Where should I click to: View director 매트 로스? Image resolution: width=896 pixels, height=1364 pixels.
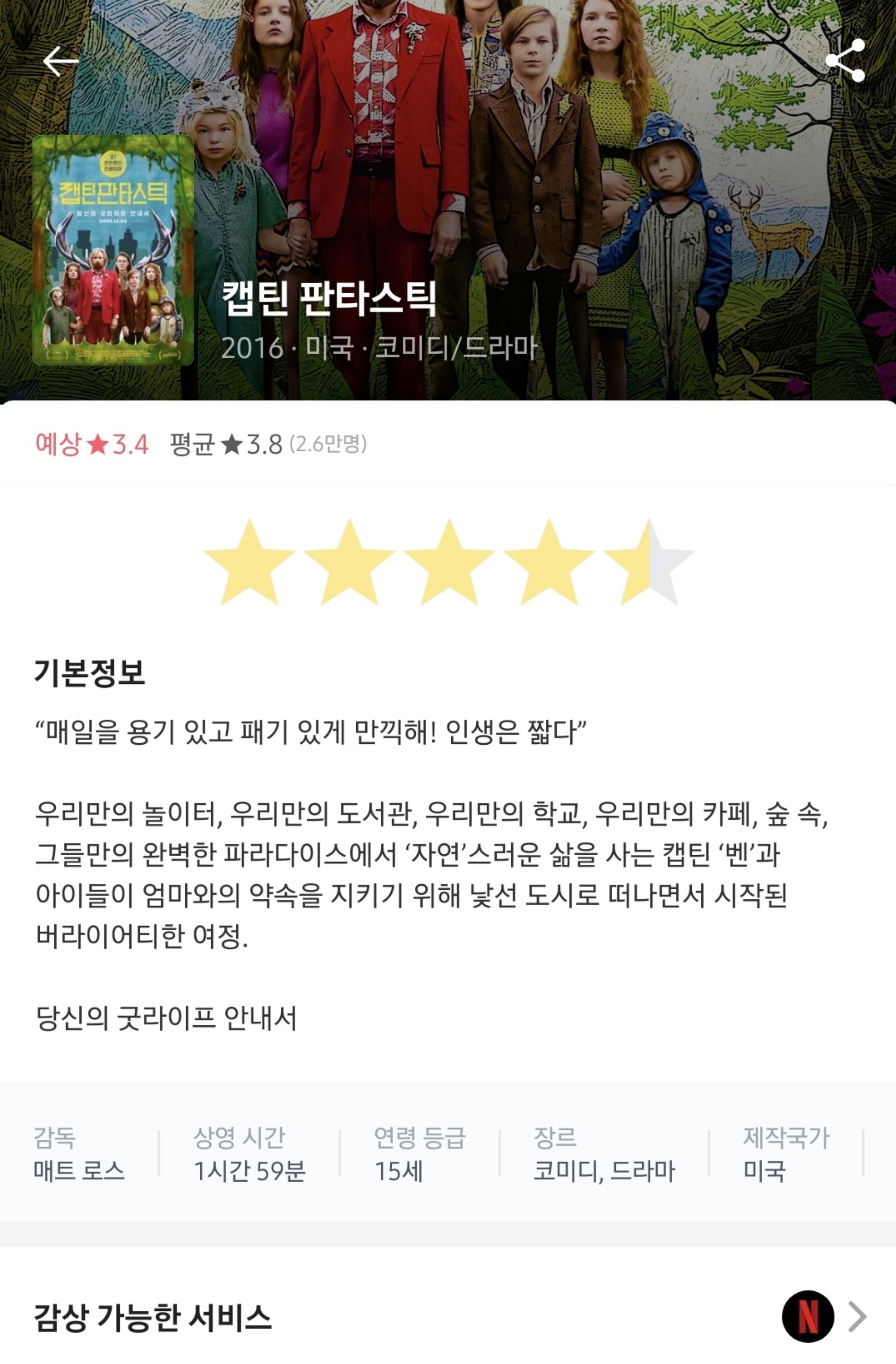pos(79,1171)
